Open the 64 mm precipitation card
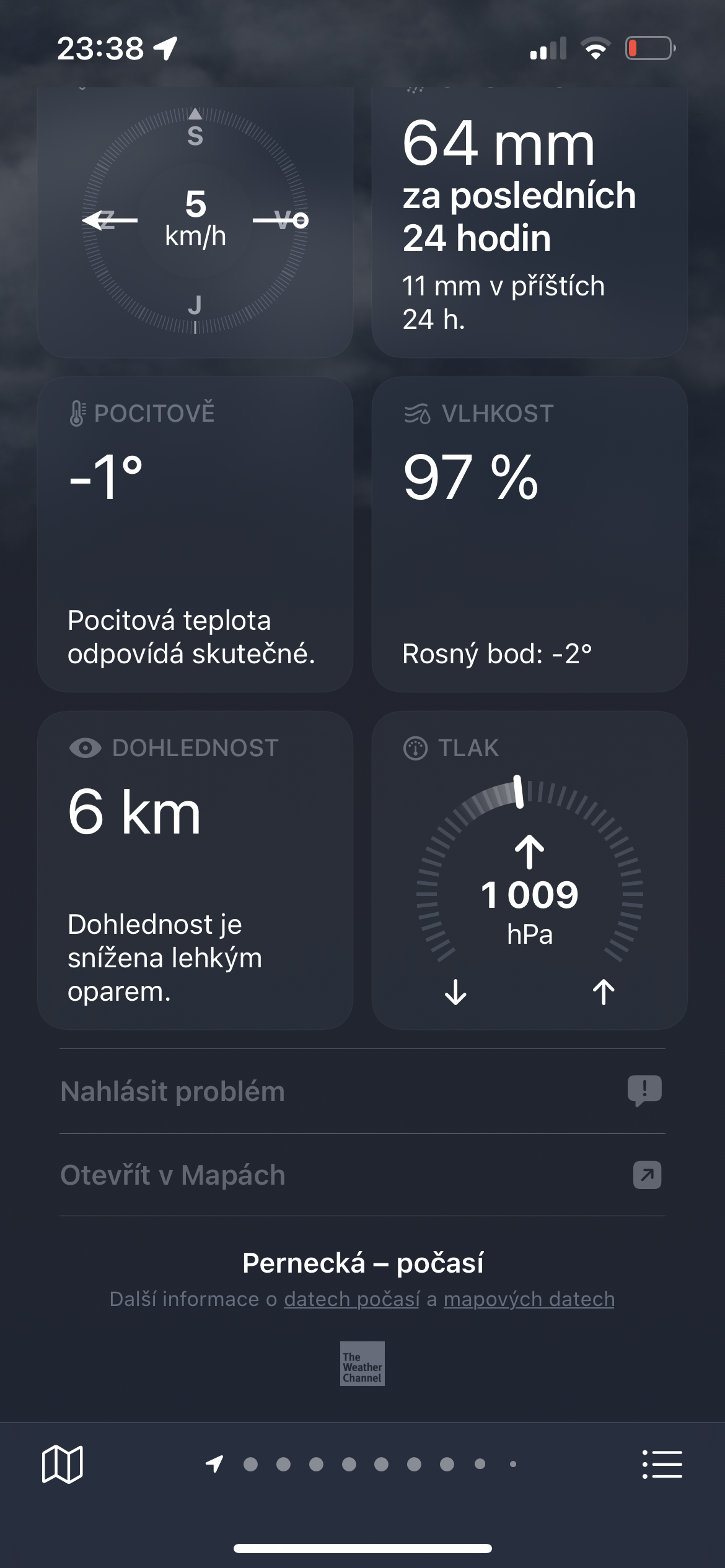725x1568 pixels. point(529,221)
